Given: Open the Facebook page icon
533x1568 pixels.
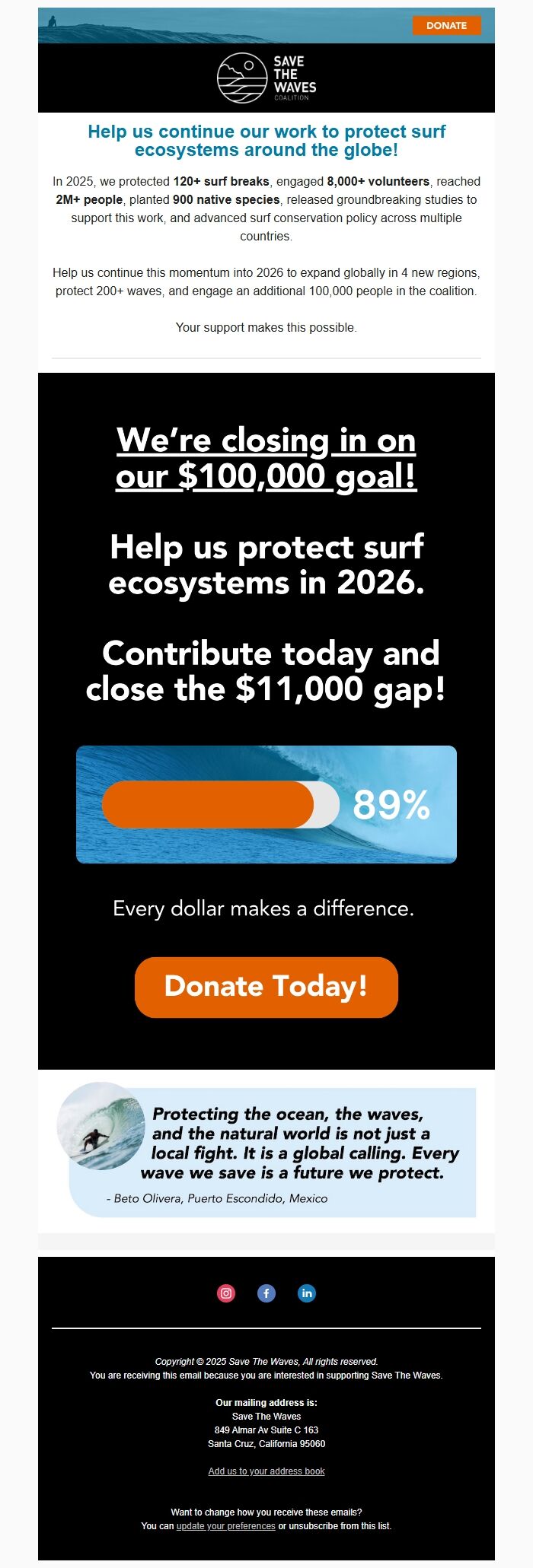Looking at the screenshot, I should [x=266, y=1293].
